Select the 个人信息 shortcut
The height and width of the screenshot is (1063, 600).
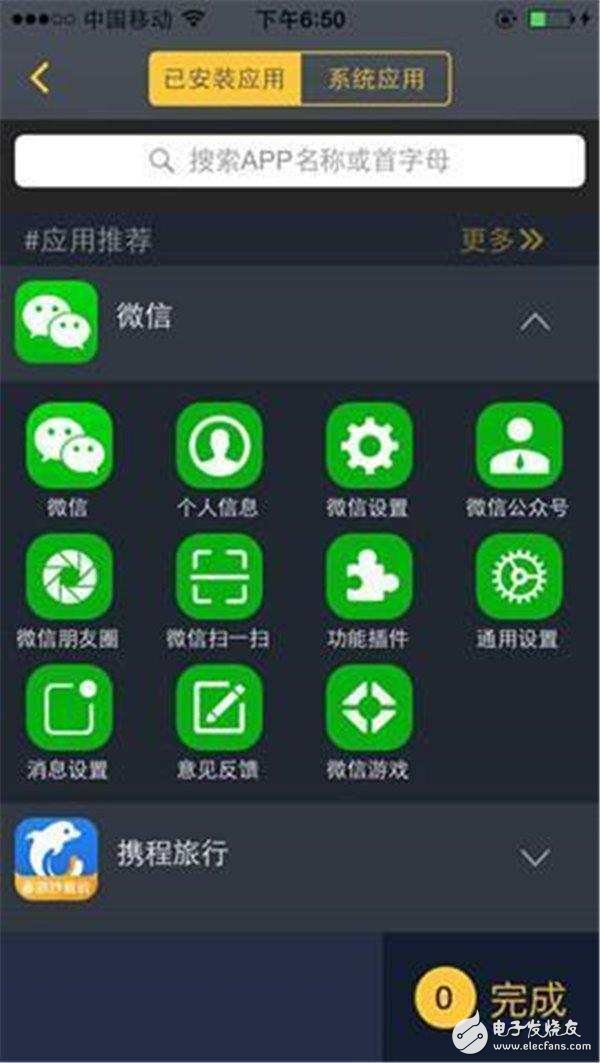[x=218, y=446]
